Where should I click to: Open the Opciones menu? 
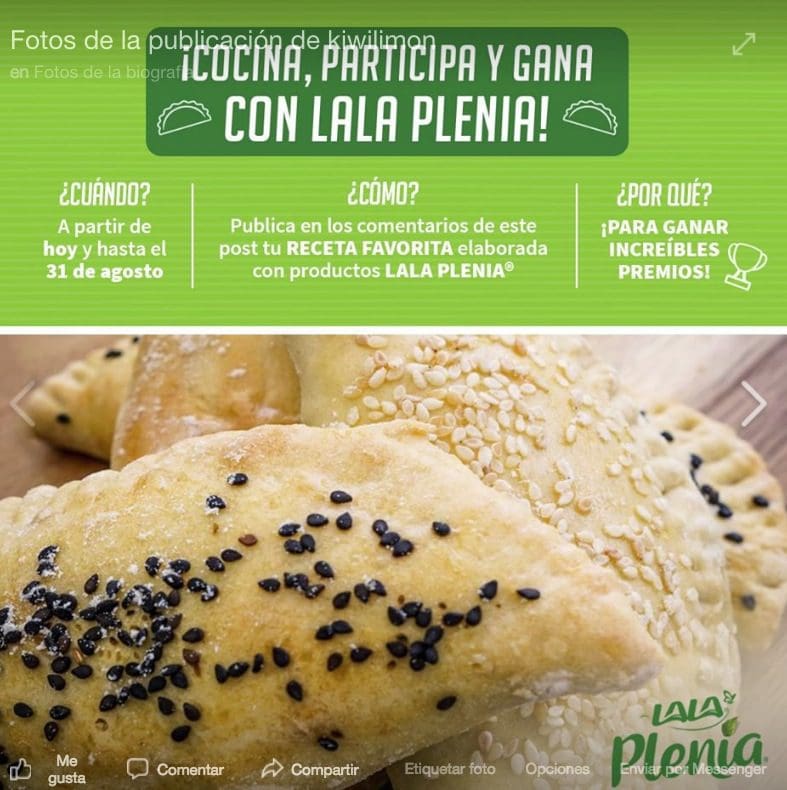coord(557,769)
